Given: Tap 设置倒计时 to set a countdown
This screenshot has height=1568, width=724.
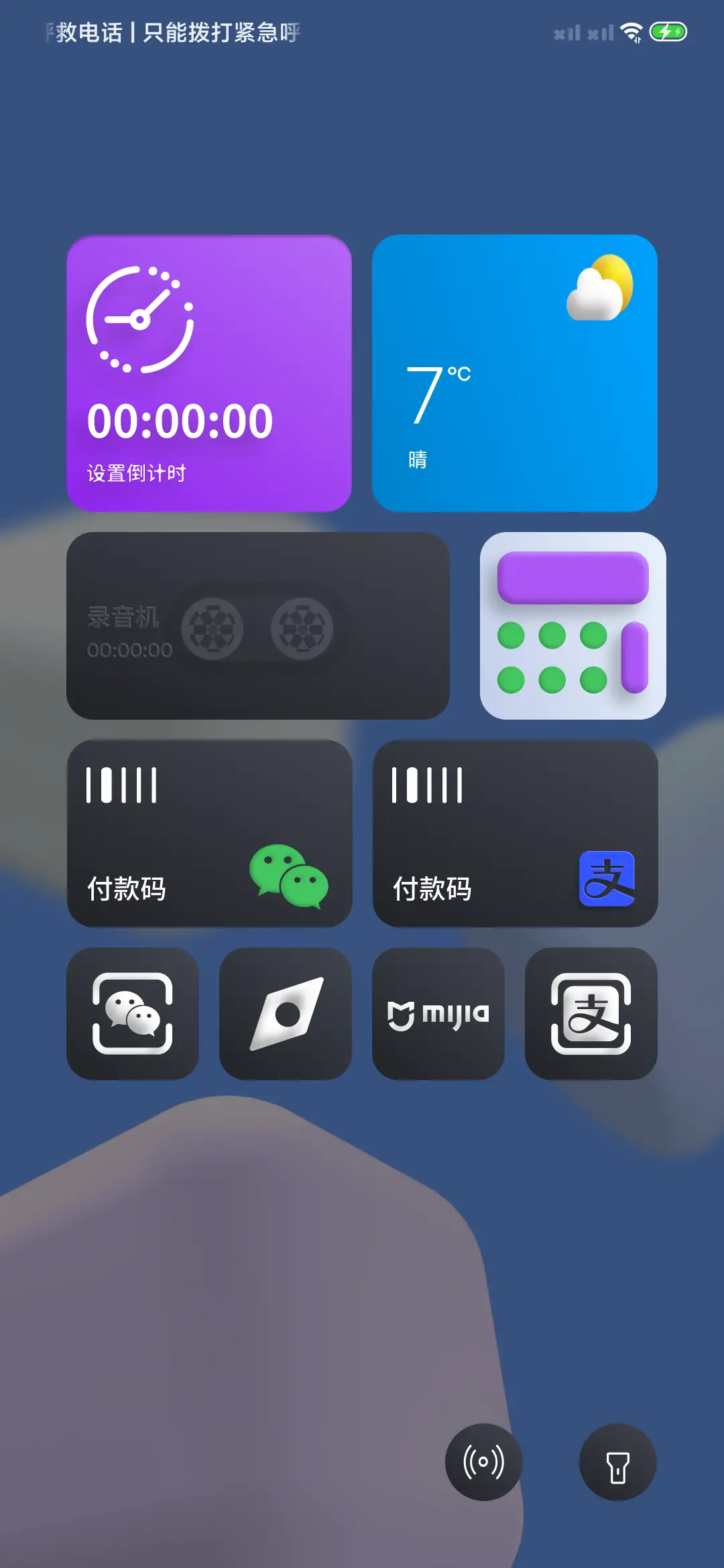Looking at the screenshot, I should [138, 474].
